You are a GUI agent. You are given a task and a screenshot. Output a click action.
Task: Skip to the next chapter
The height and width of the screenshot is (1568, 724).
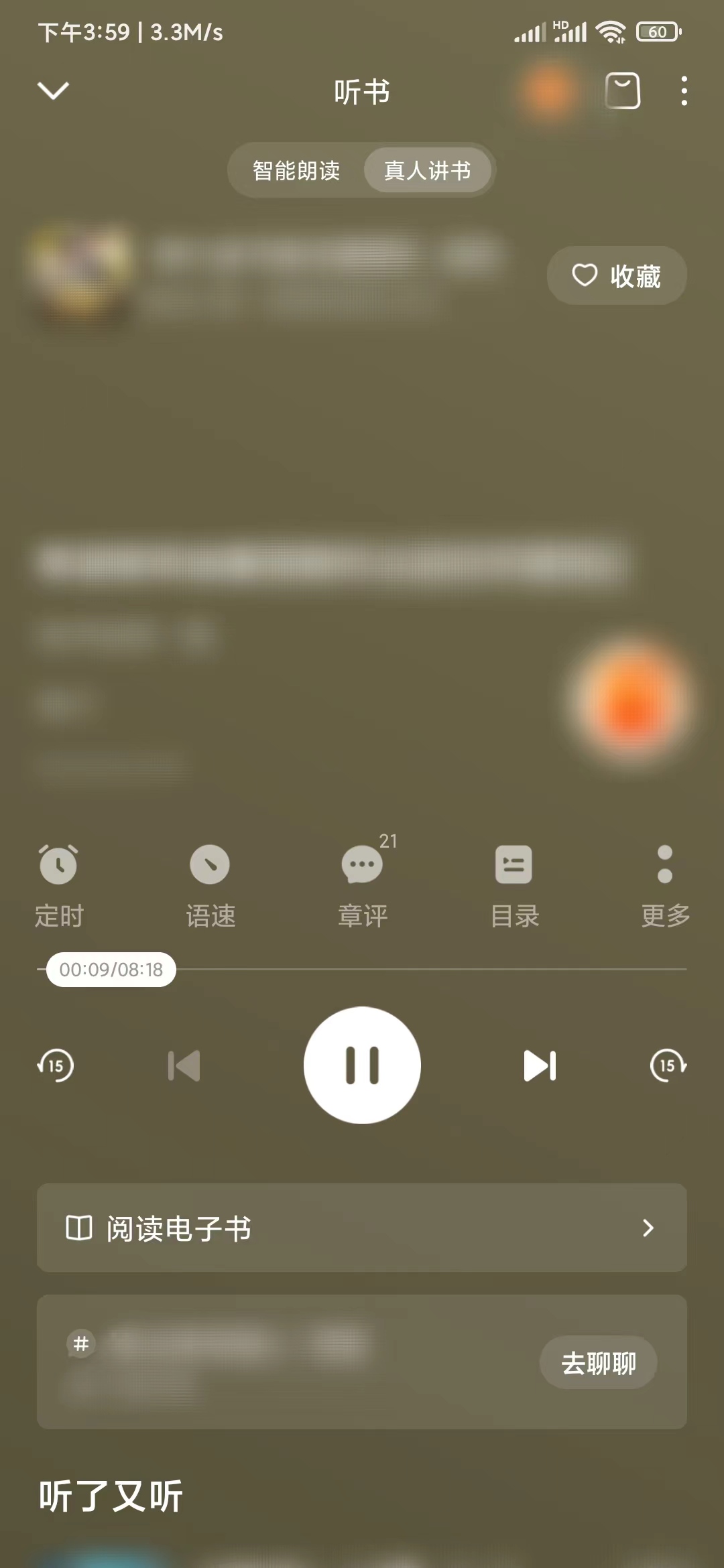pos(540,1065)
